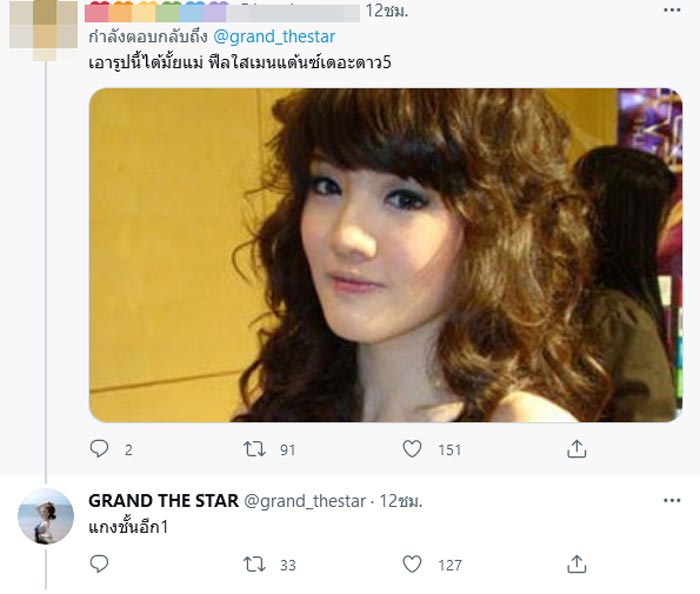Screen dimensions: 700x594
Task: Retweet GRAND THE STAR's tweet with 33 retweets
Action: point(255,564)
